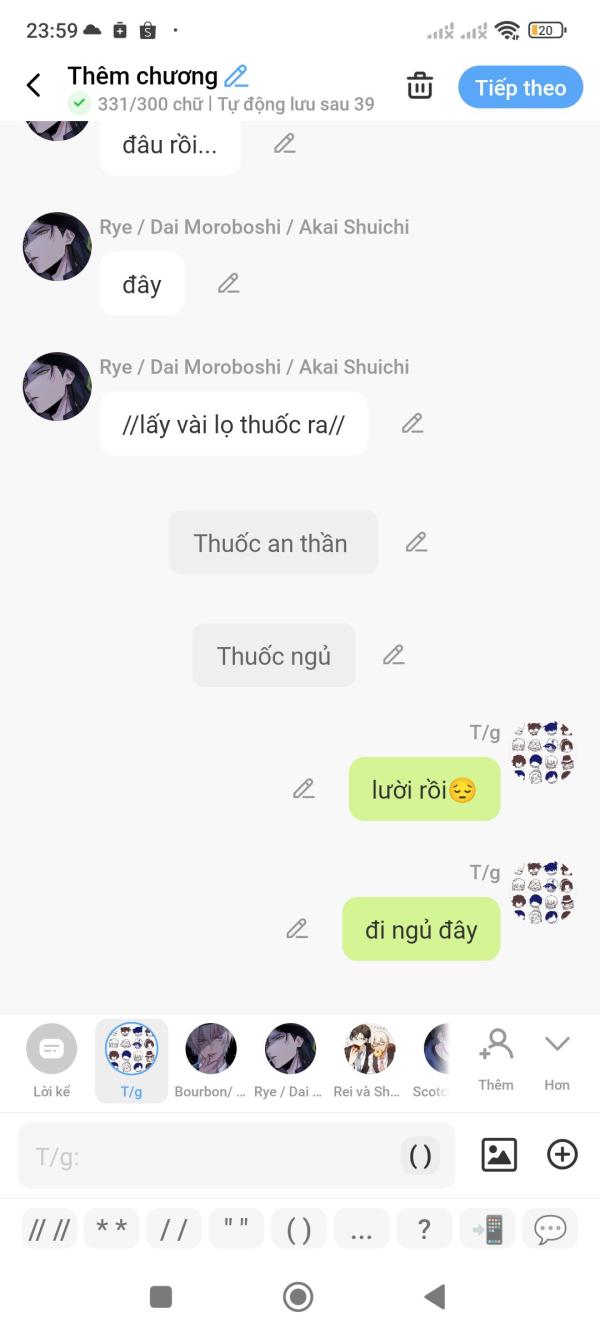Insert the // // shortcut symbol
The width and height of the screenshot is (600, 1333).
click(x=50, y=1229)
